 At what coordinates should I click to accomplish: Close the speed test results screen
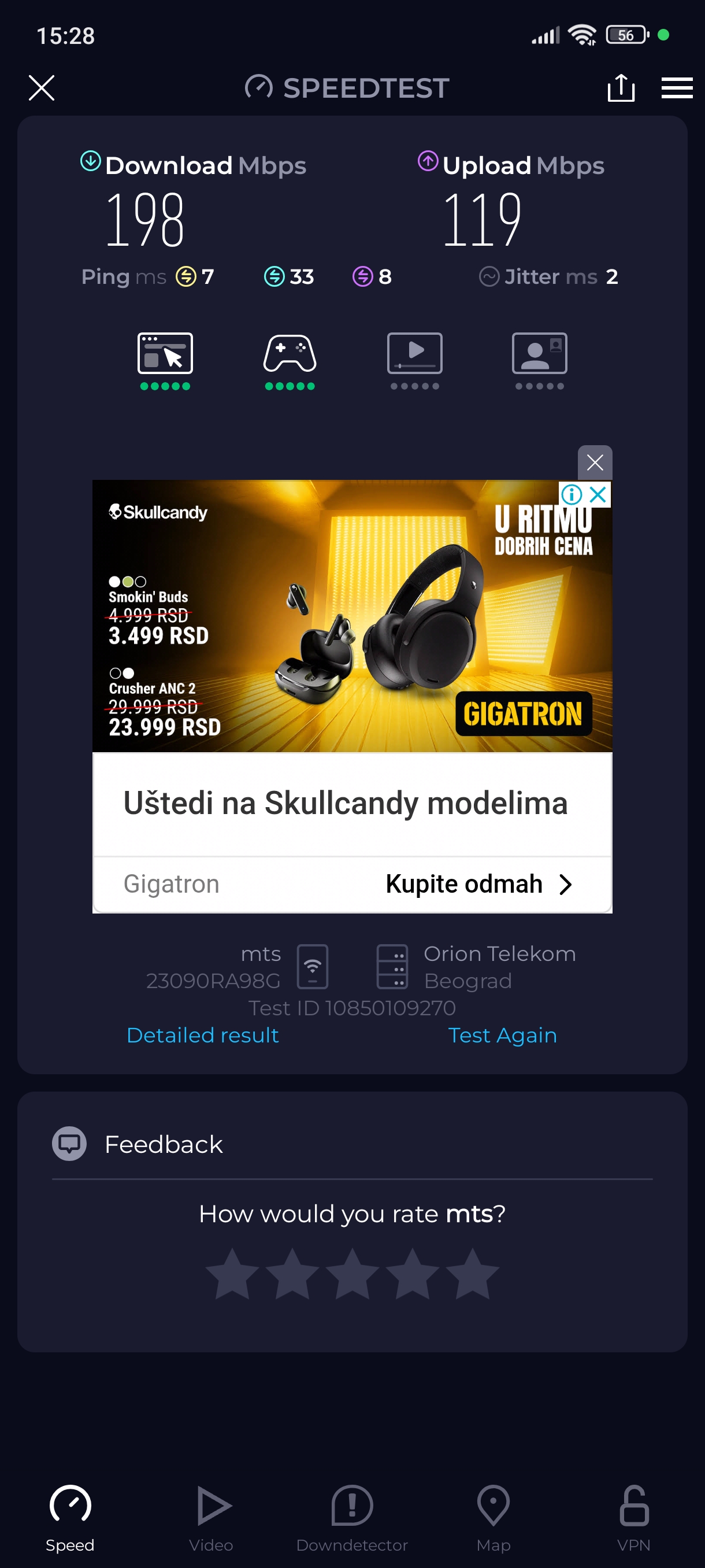coord(42,88)
